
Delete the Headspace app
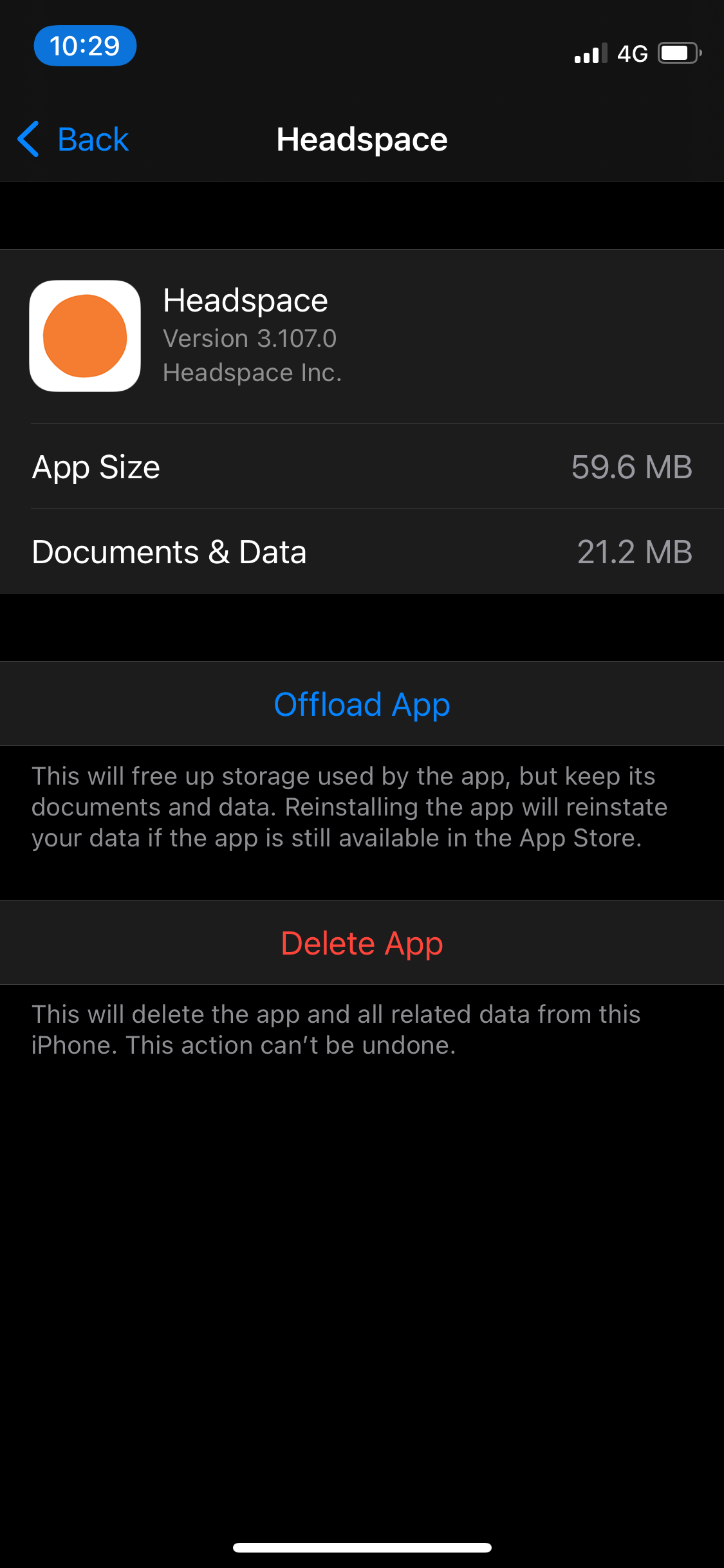(x=362, y=943)
